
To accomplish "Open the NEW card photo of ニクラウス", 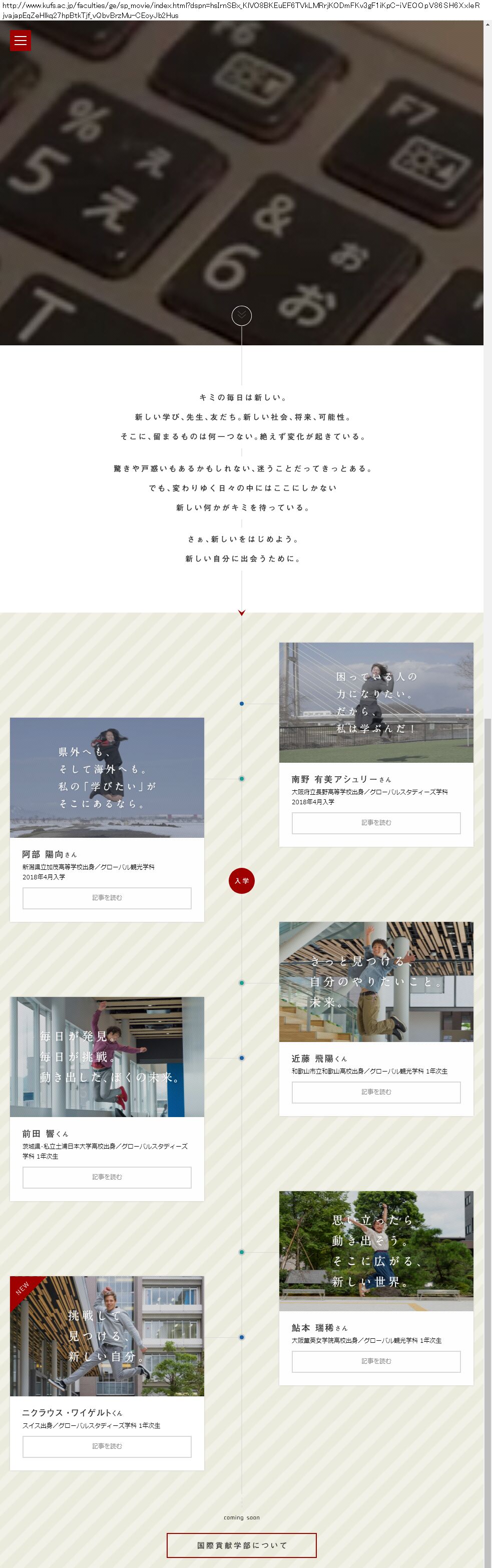I will [107, 1336].
